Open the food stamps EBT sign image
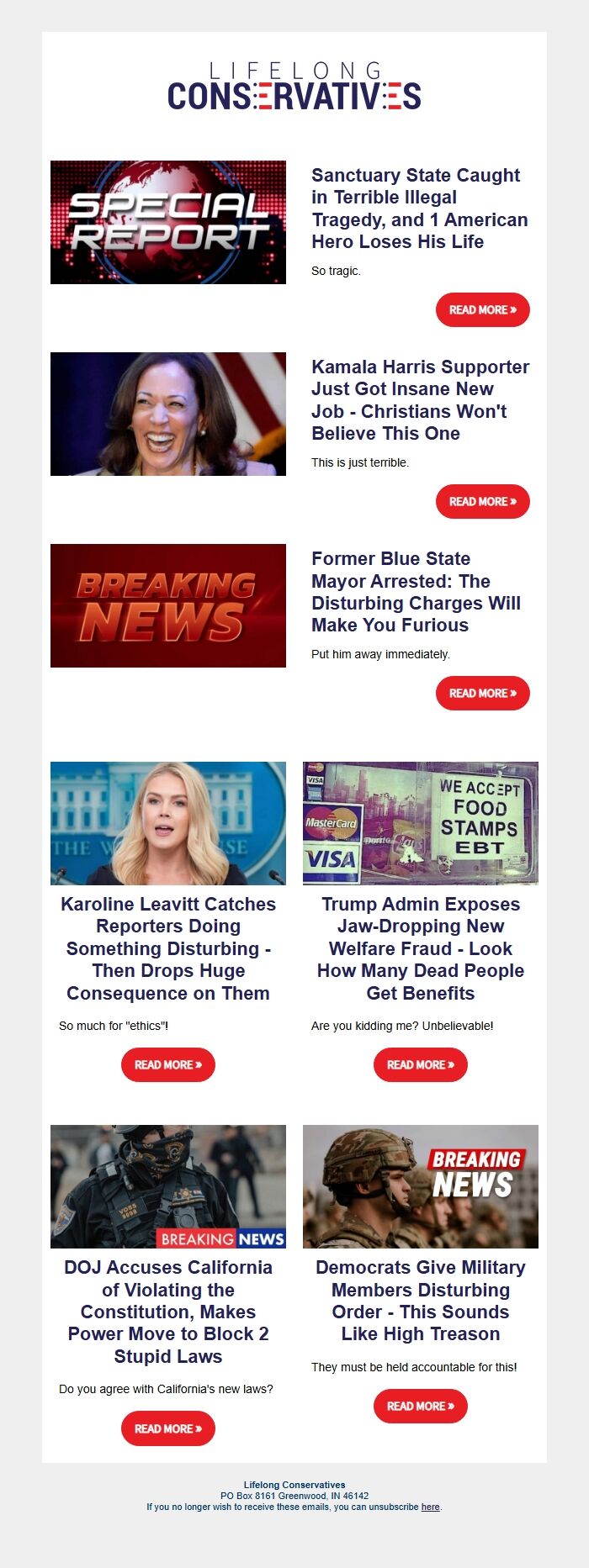This screenshot has width=589, height=1568. [421, 823]
